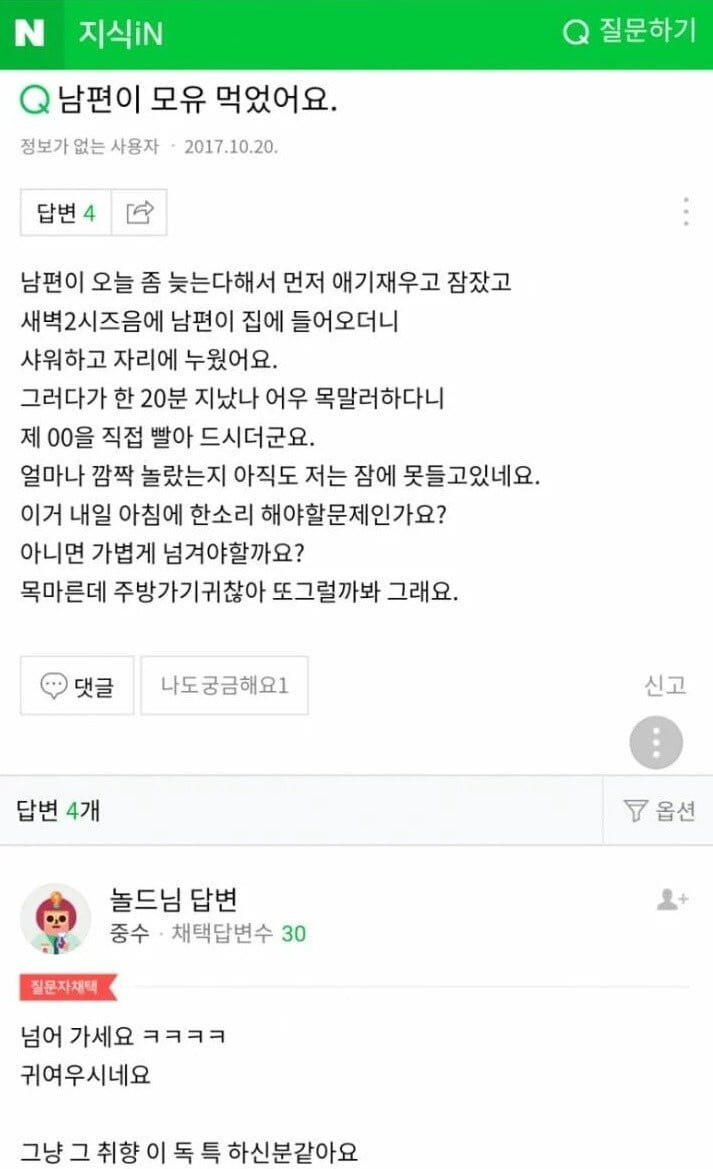713x1169 pixels.
Task: Tap the gray floating more button
Action: [x=656, y=743]
